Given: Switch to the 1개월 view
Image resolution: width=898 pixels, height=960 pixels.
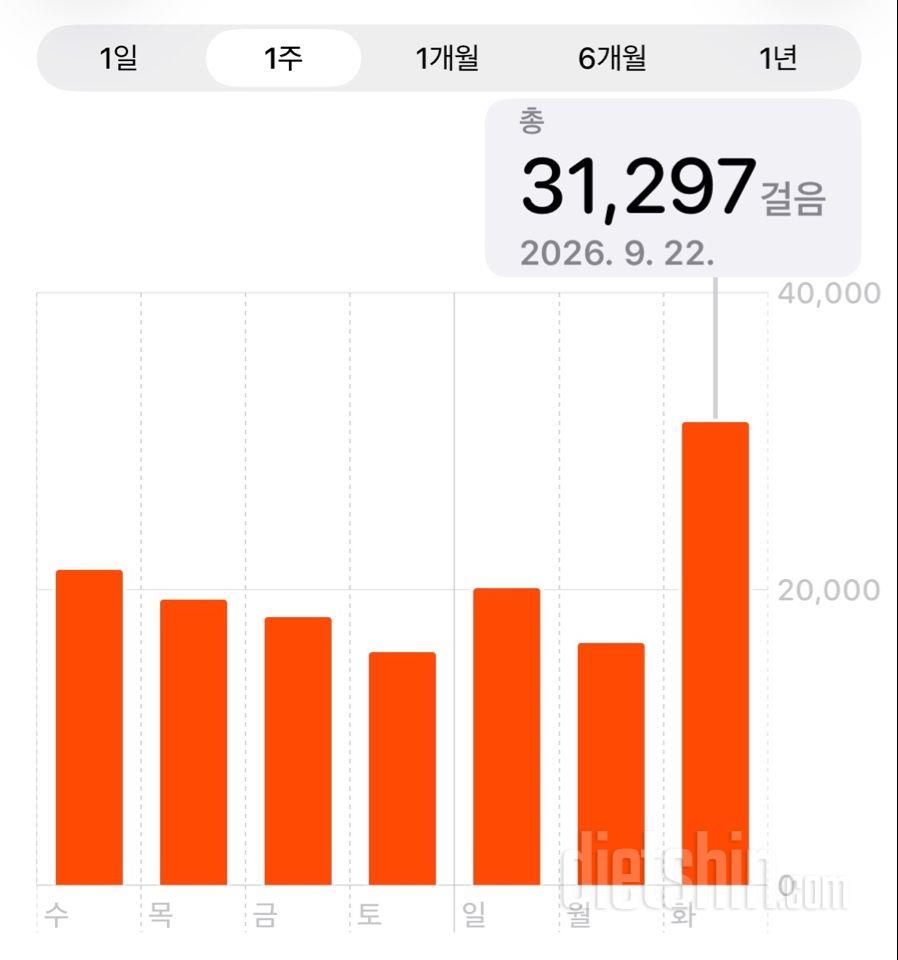Looking at the screenshot, I should click(447, 58).
